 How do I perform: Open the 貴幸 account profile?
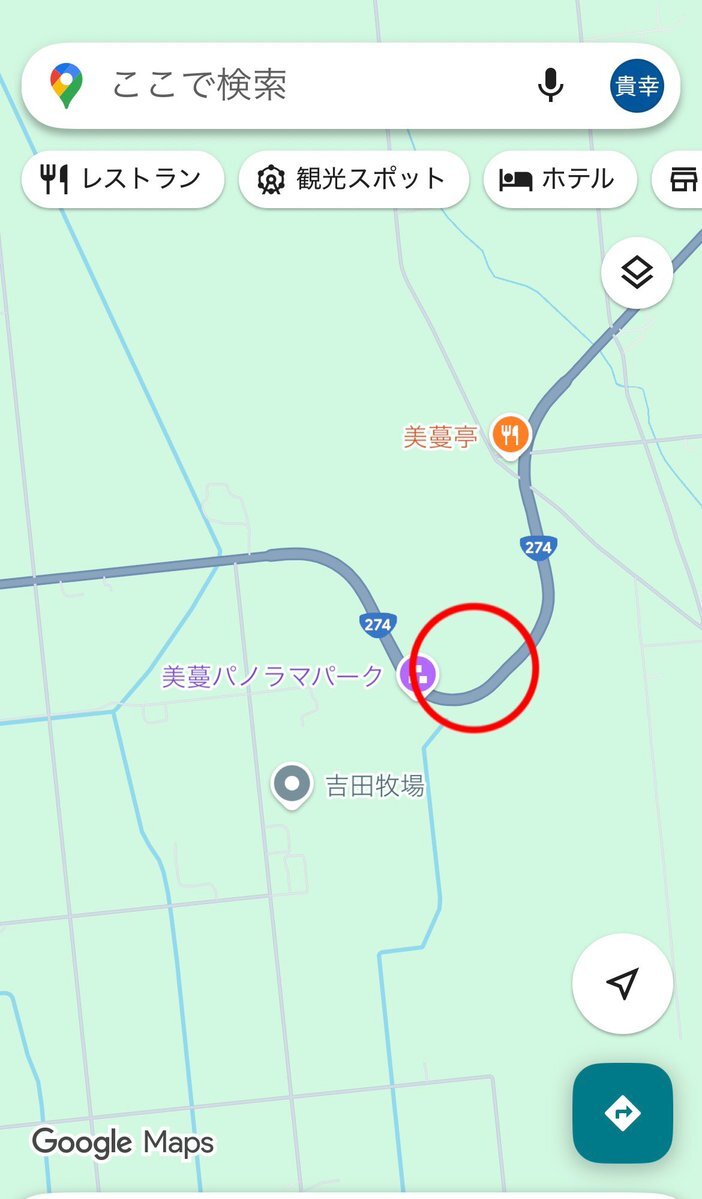click(636, 86)
